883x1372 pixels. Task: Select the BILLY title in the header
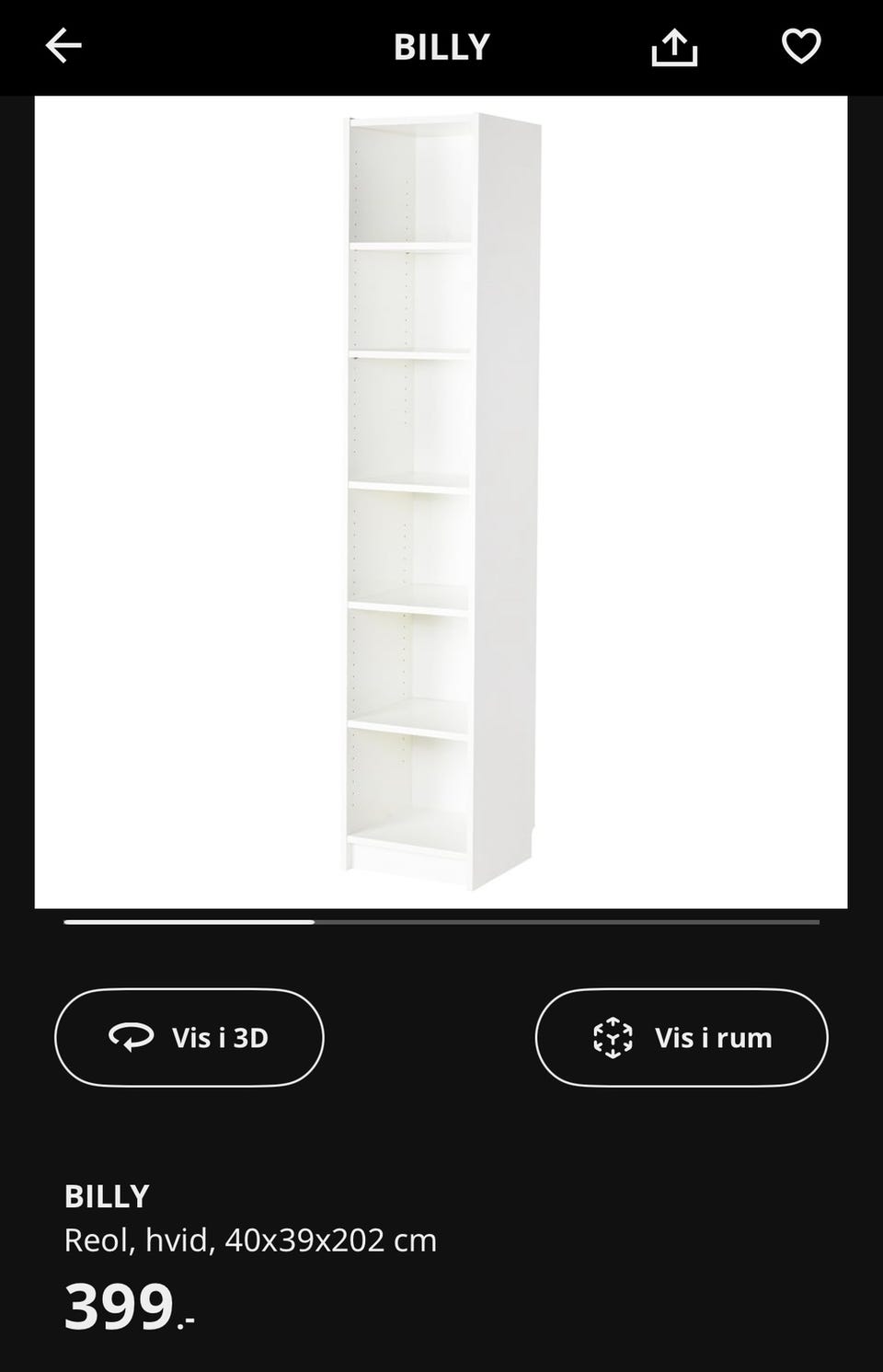tap(441, 47)
